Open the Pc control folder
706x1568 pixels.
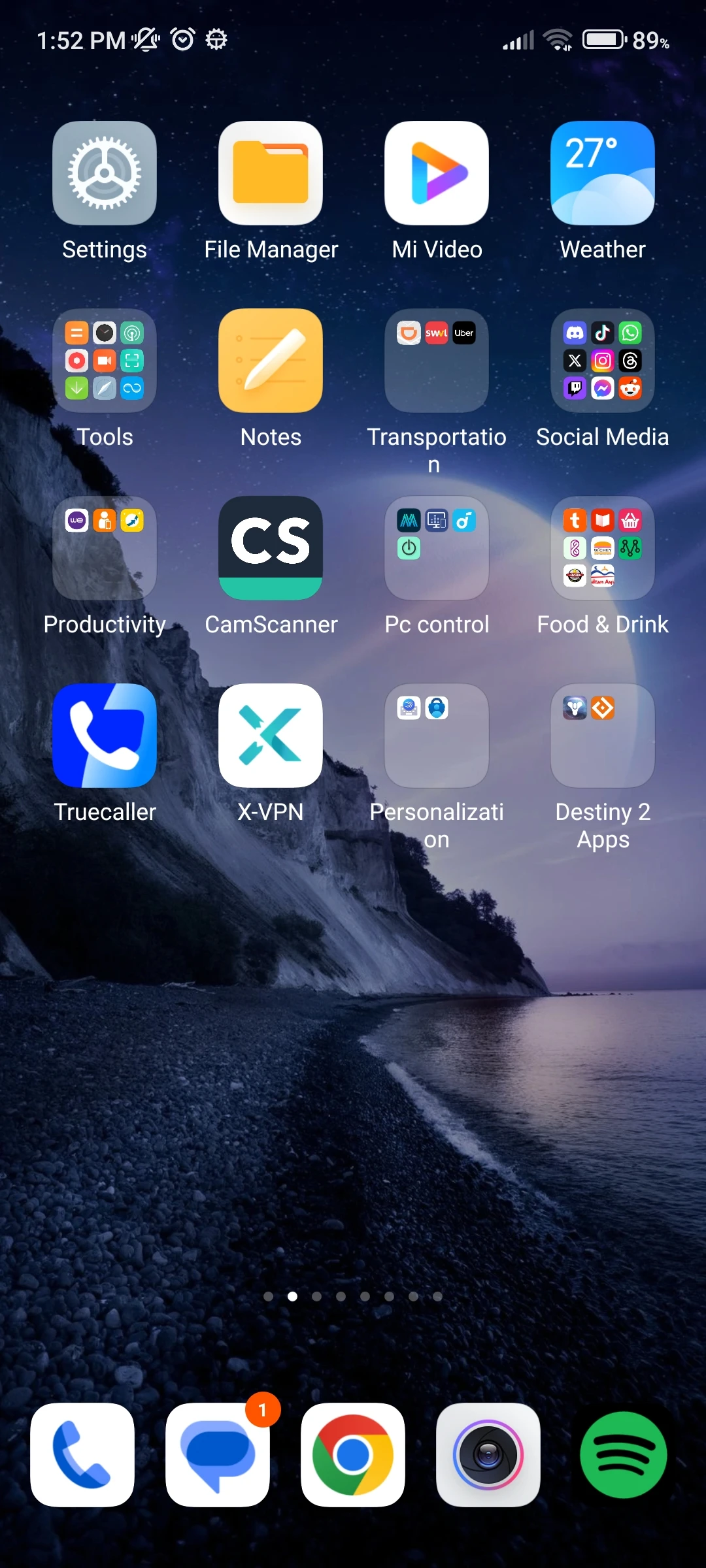tap(437, 548)
